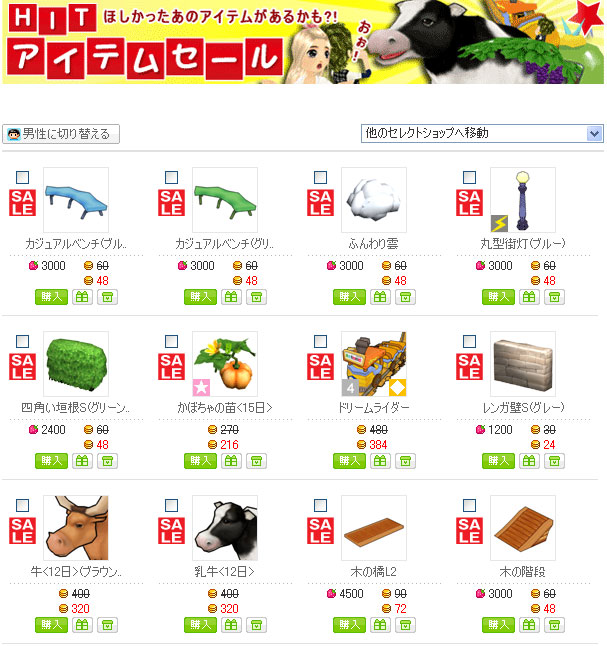The height and width of the screenshot is (647, 607).
Task: Select the checkbox for 四角い垣根S(グリーン)
Action: tap(22, 341)
